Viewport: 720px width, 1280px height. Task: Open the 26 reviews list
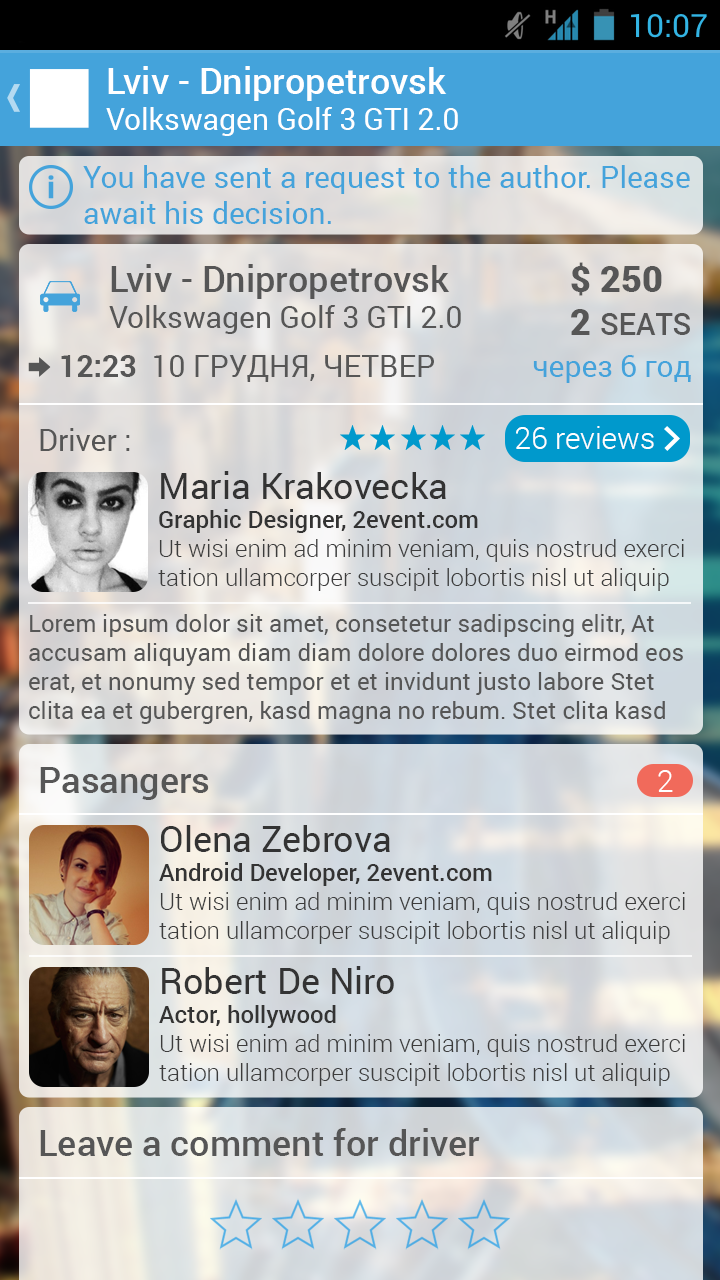tap(597, 438)
